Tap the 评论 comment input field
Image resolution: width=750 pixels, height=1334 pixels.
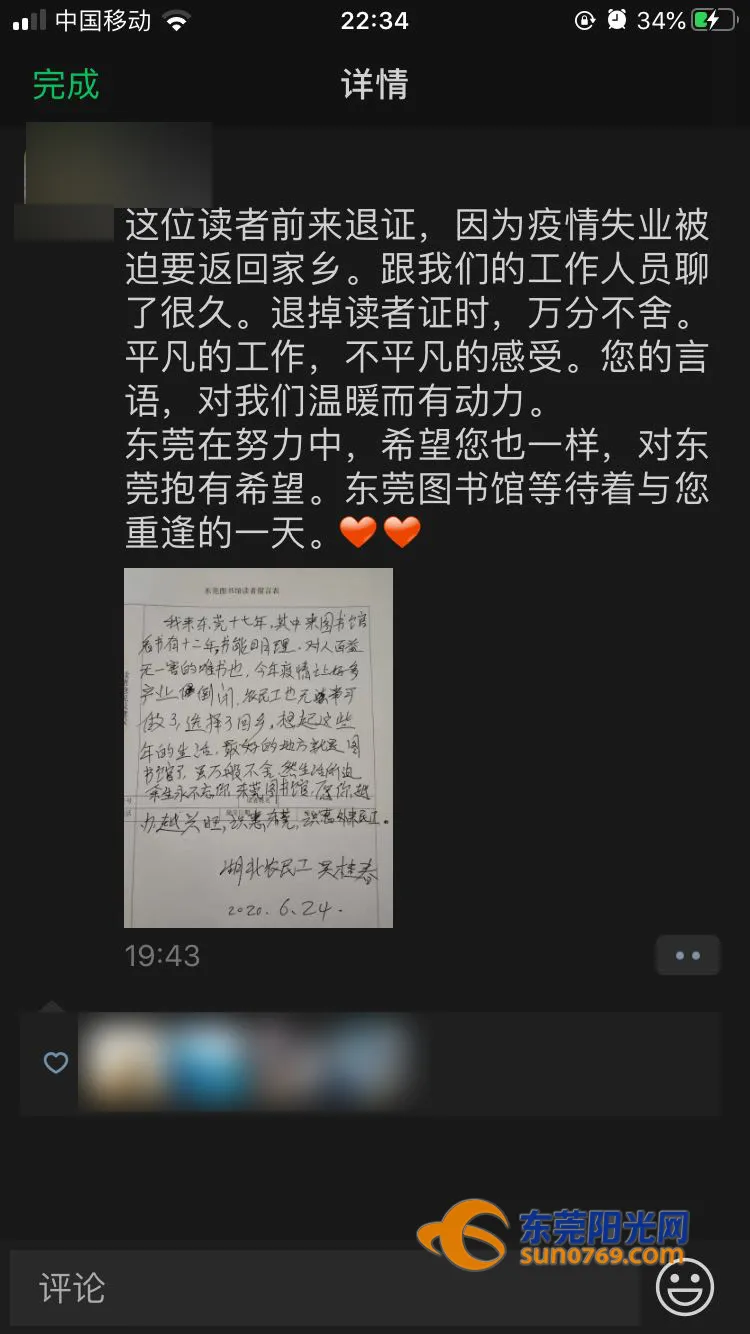pos(320,1287)
